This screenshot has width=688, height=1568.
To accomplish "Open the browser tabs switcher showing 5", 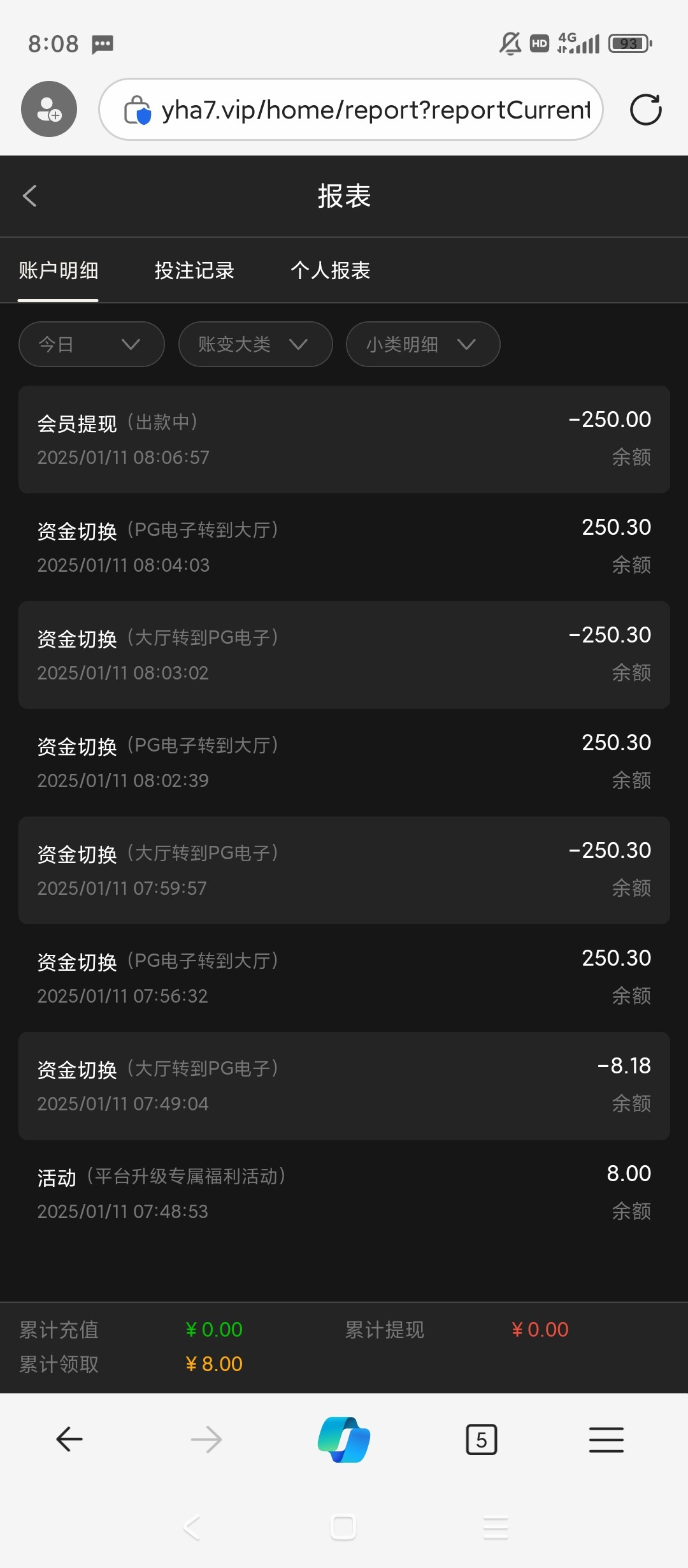I will [482, 1439].
